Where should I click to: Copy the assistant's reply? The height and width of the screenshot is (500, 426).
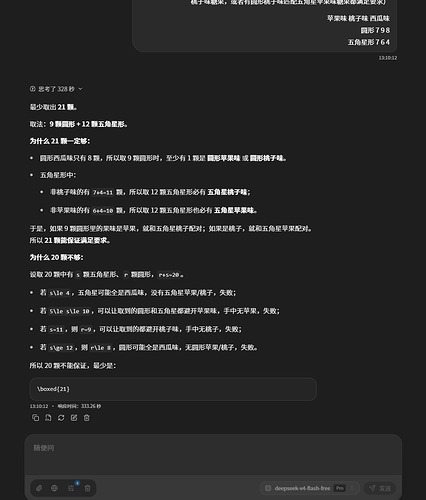click(x=35, y=418)
